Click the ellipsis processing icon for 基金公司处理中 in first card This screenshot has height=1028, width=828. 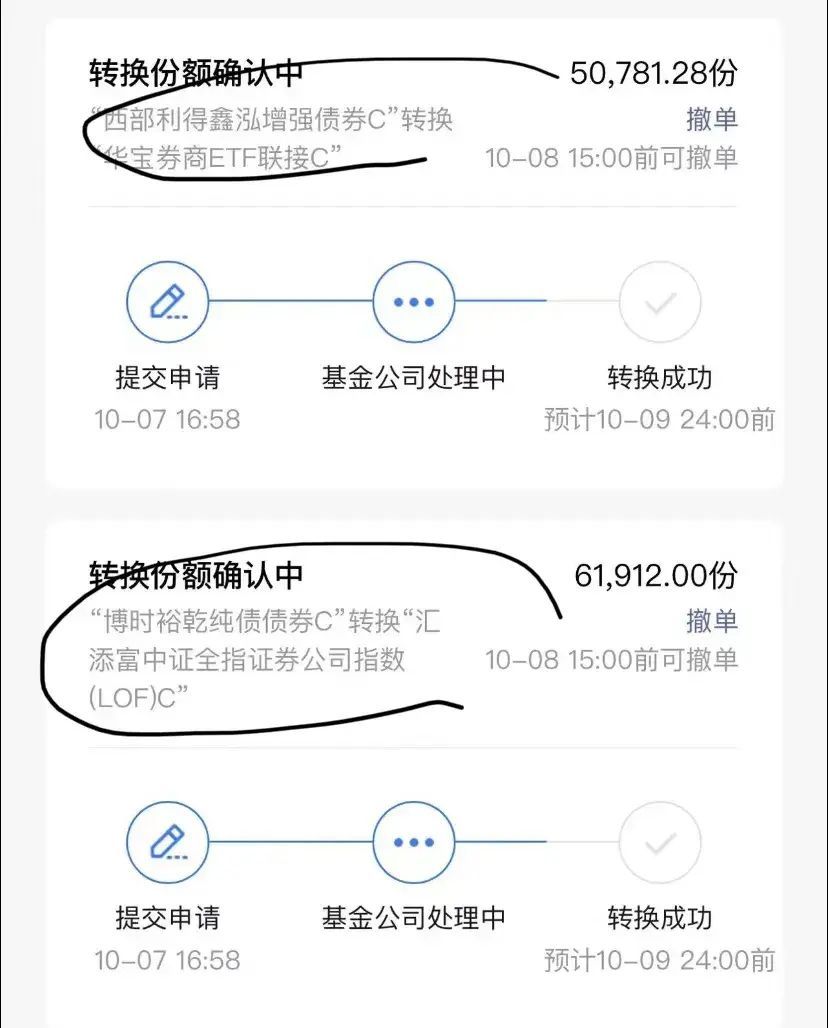[x=414, y=301]
